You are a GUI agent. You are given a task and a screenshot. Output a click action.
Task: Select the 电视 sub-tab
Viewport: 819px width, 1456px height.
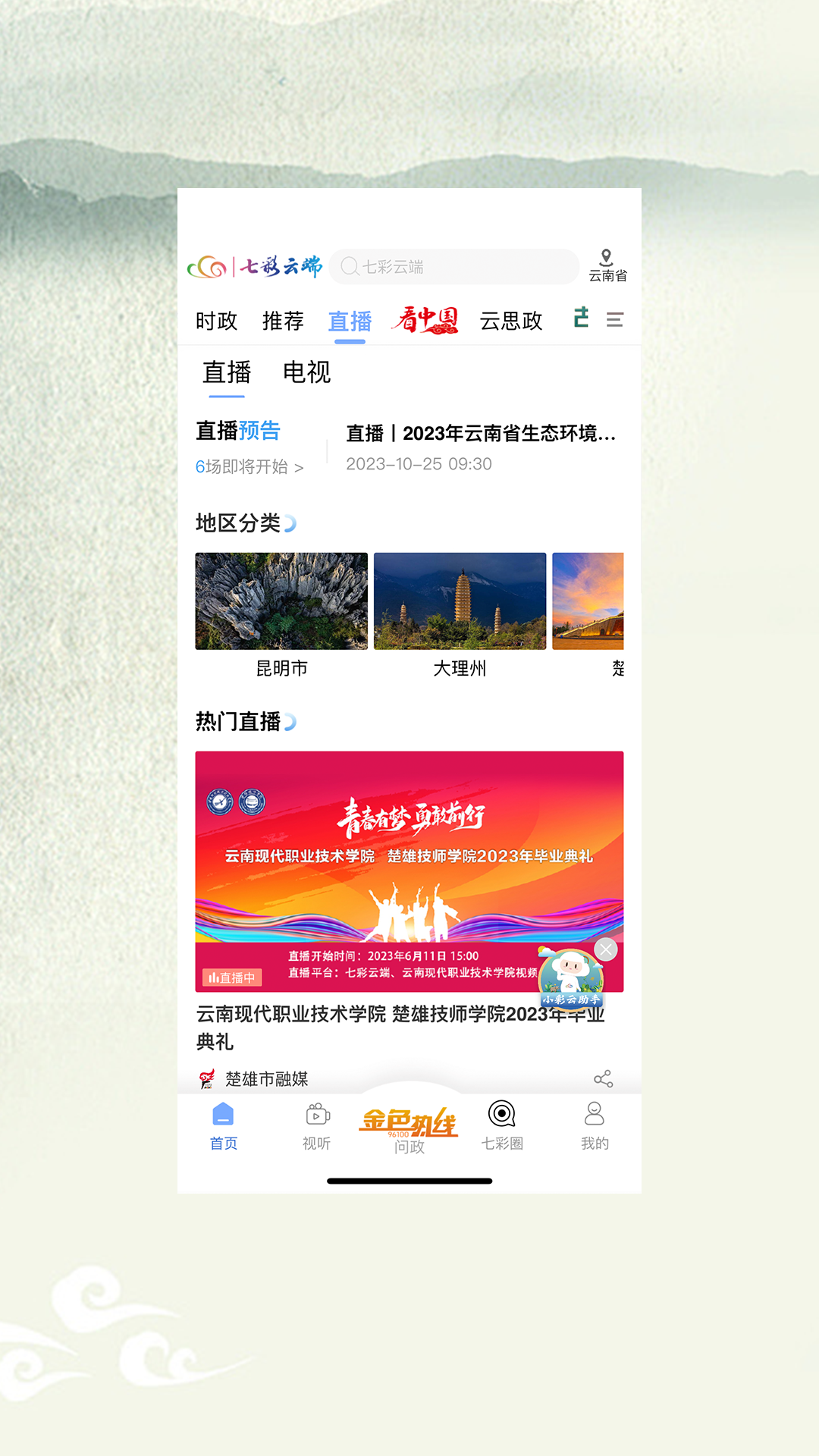pyautogui.click(x=306, y=372)
